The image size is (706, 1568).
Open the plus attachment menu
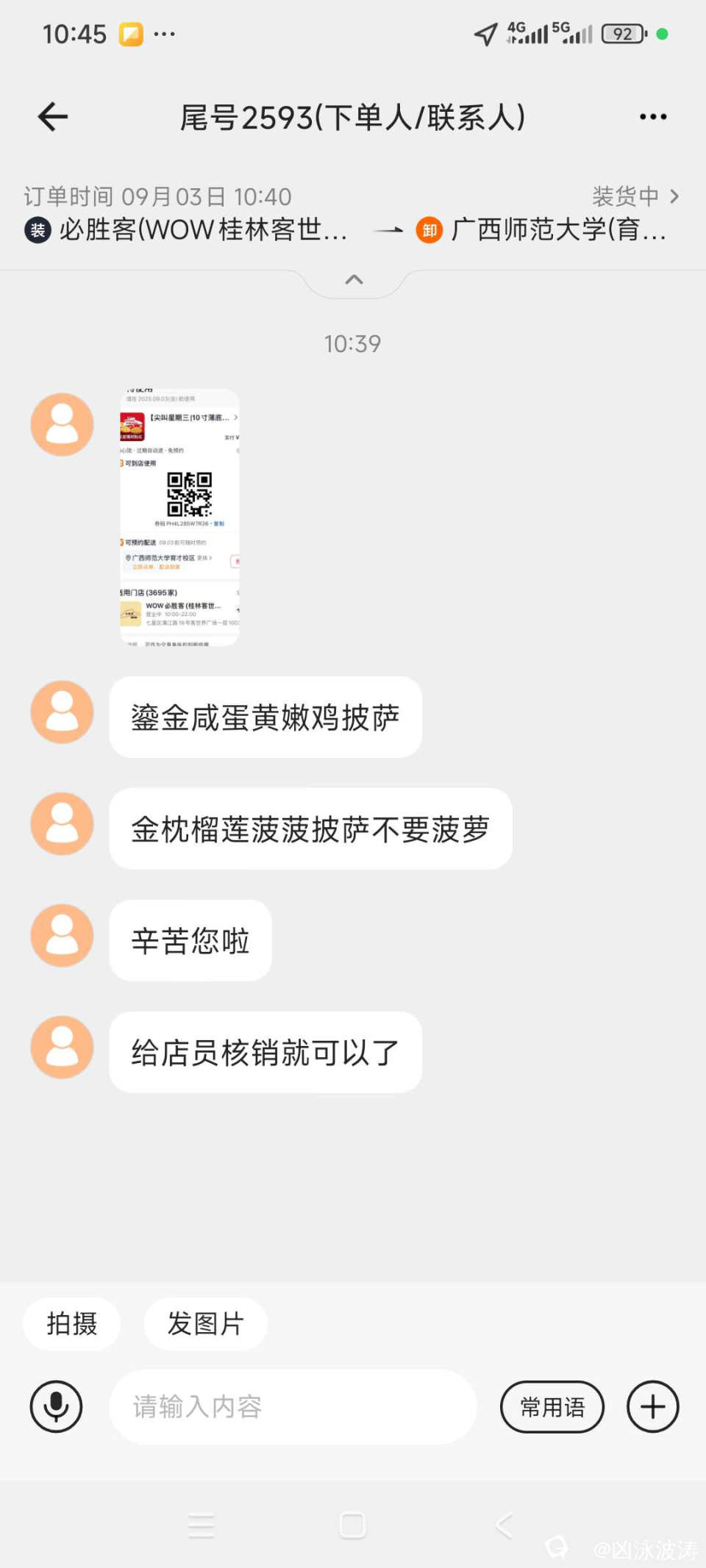coord(652,1406)
